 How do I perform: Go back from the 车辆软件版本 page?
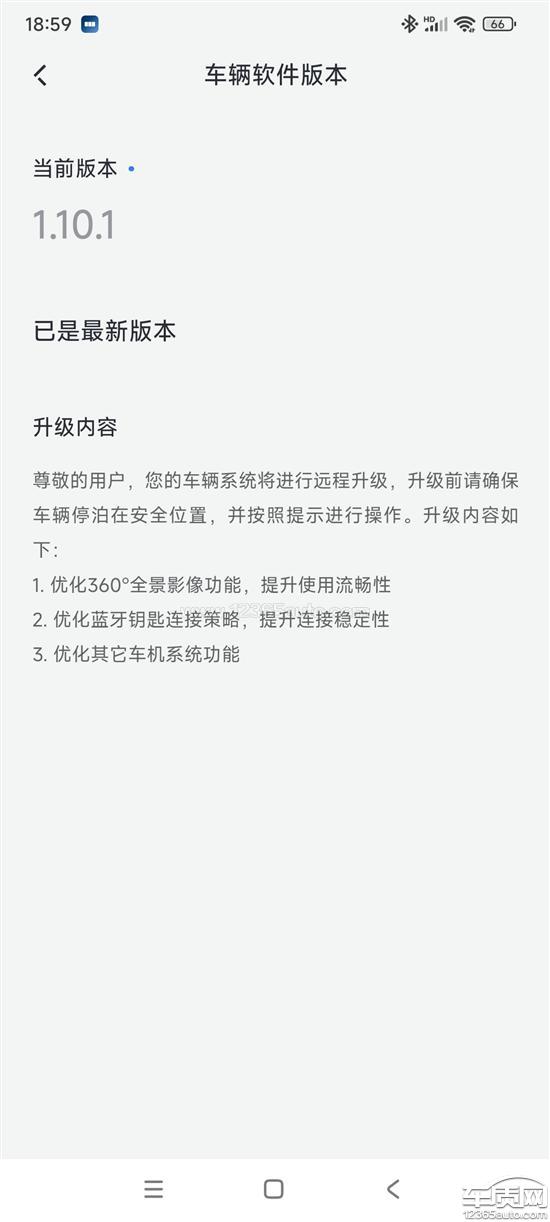tap(41, 75)
